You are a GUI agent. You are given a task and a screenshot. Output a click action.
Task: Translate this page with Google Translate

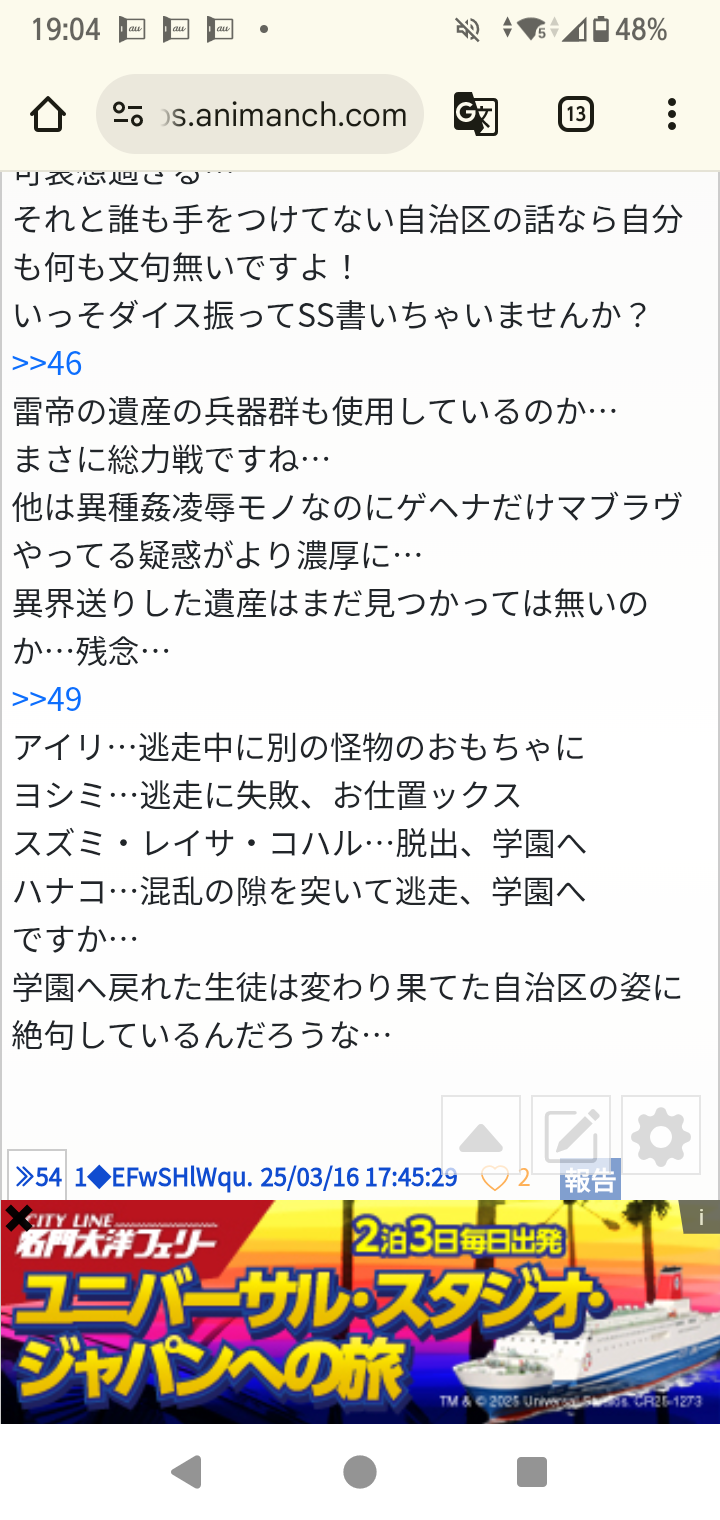click(475, 114)
